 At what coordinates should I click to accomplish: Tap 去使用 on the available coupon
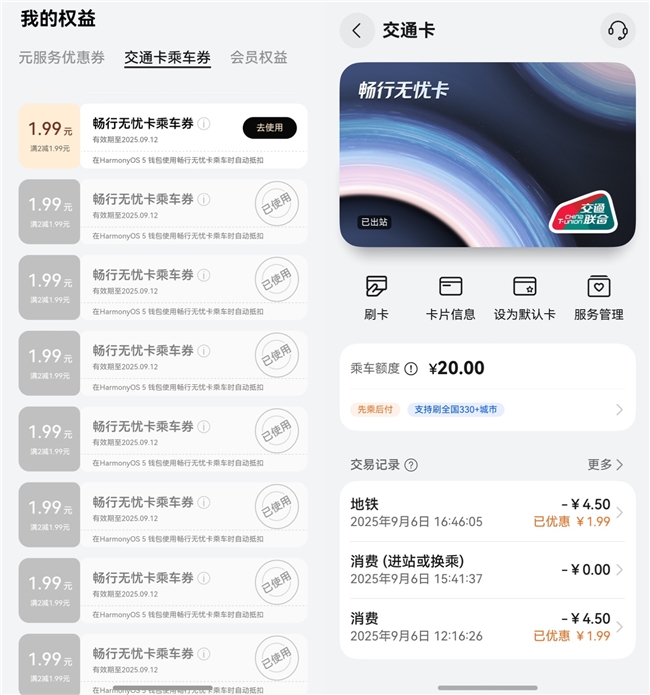coord(269,127)
